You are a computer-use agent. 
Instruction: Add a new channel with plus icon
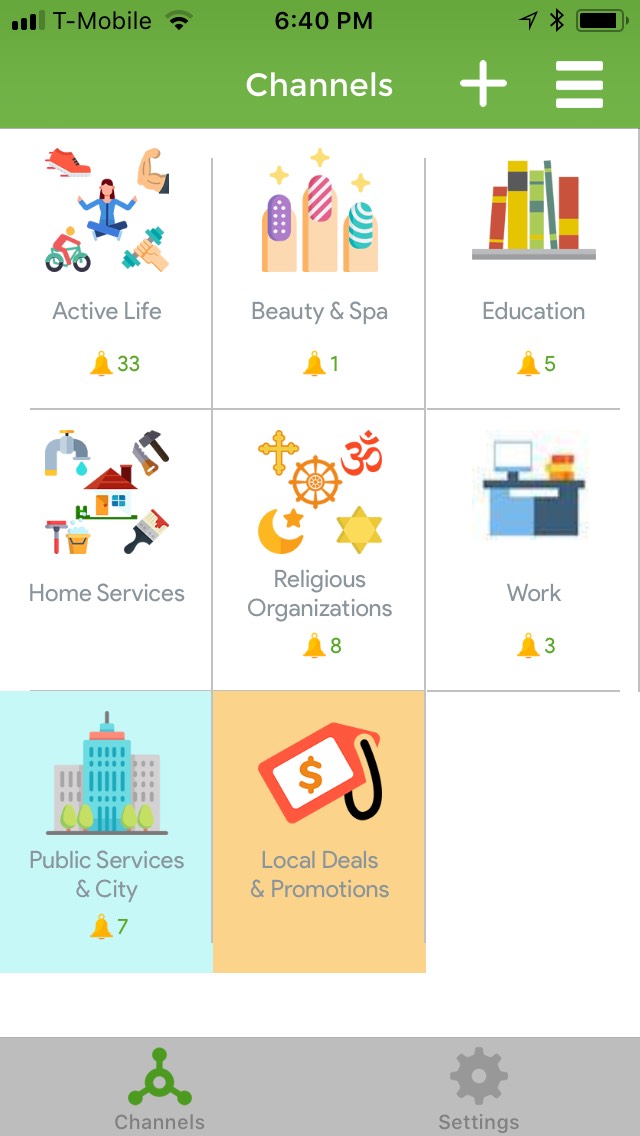tap(483, 84)
